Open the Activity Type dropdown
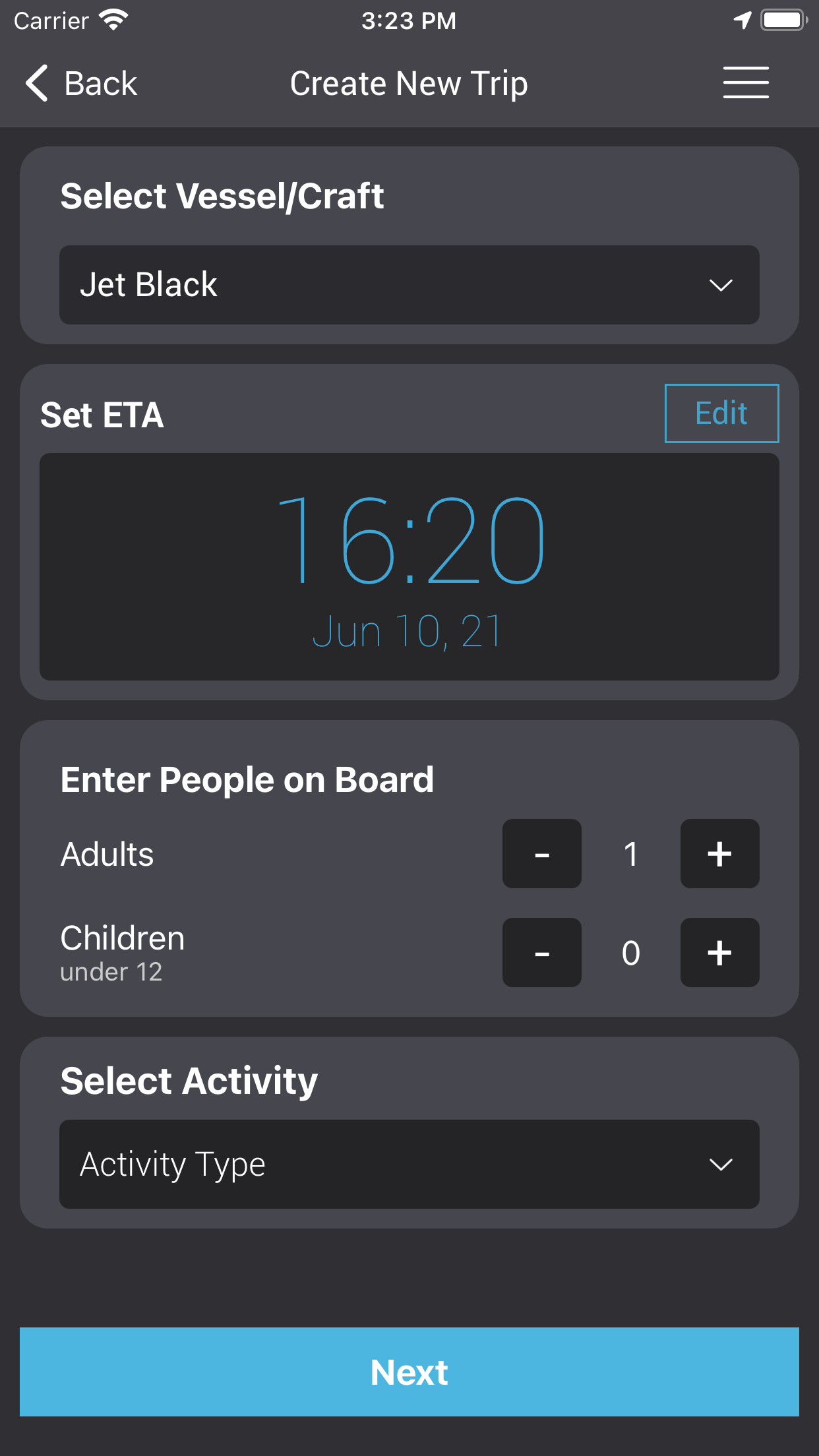Image resolution: width=819 pixels, height=1456 pixels. coord(409,1164)
